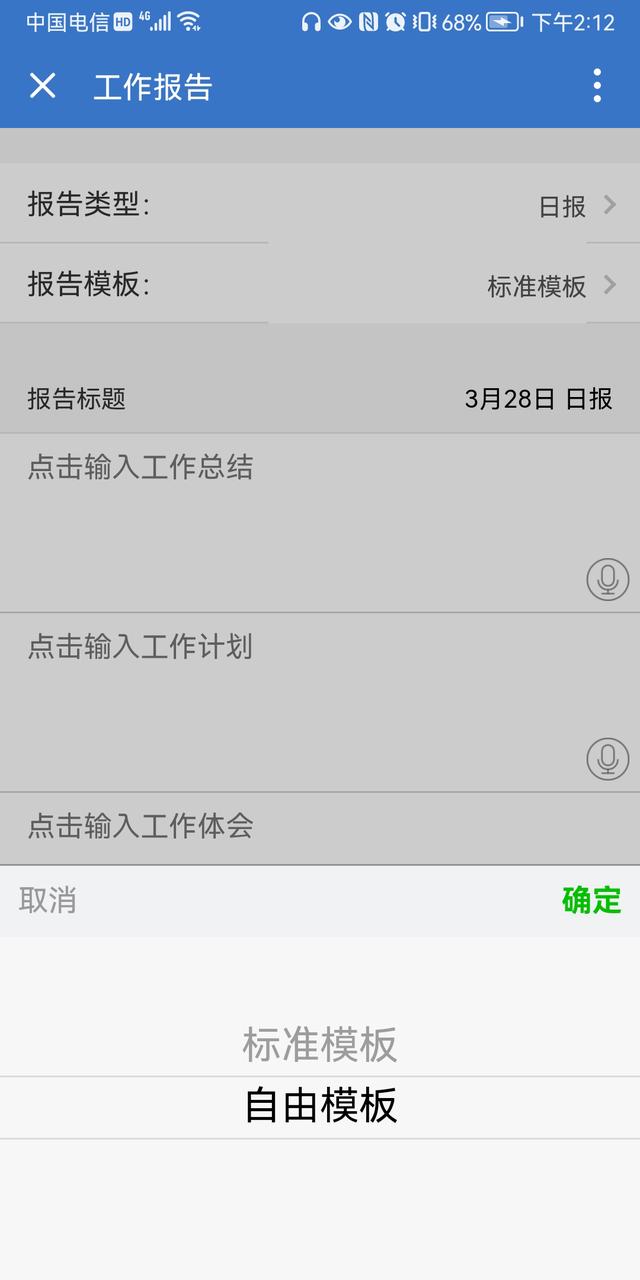Open the 报告类型 row showing 日报
The image size is (640, 1280).
320,204
